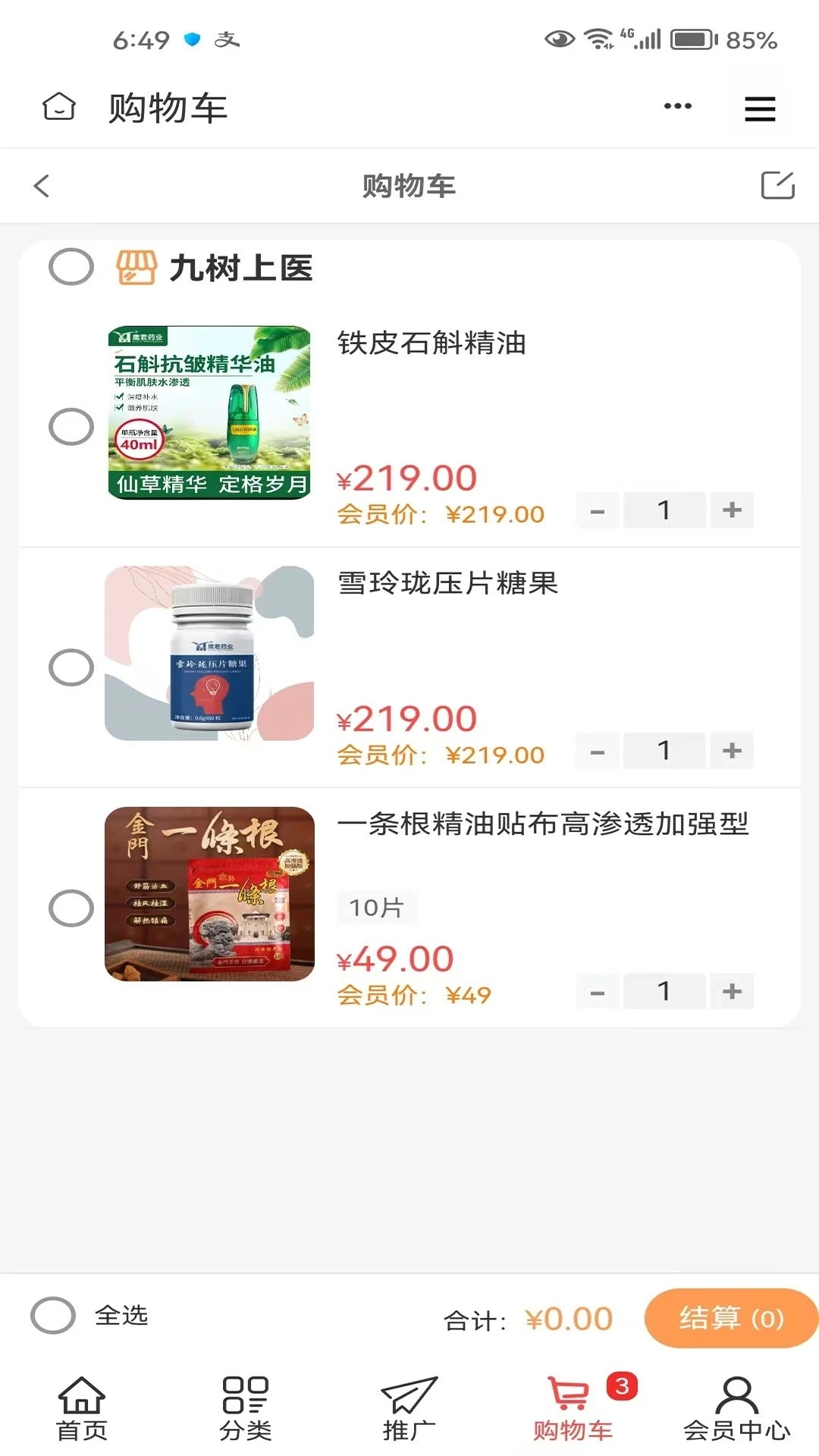Open the three-dot more options

coord(677,106)
